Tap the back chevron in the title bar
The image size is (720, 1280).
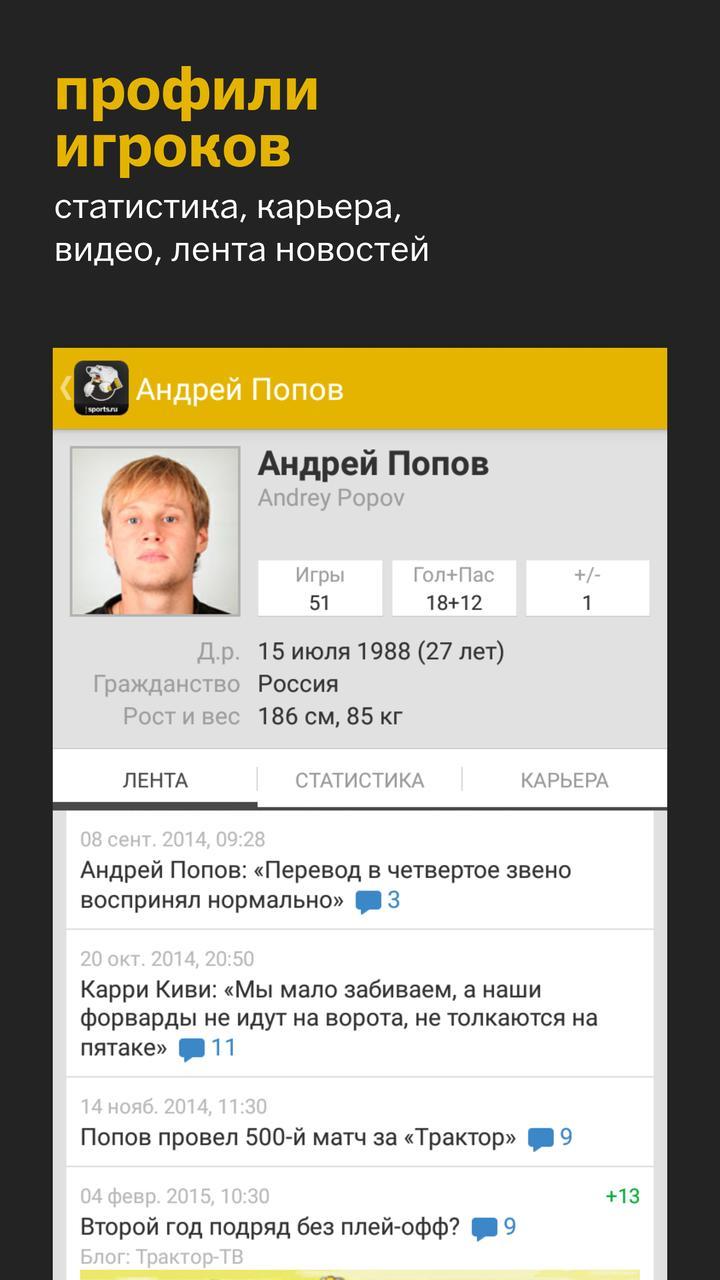(64, 388)
